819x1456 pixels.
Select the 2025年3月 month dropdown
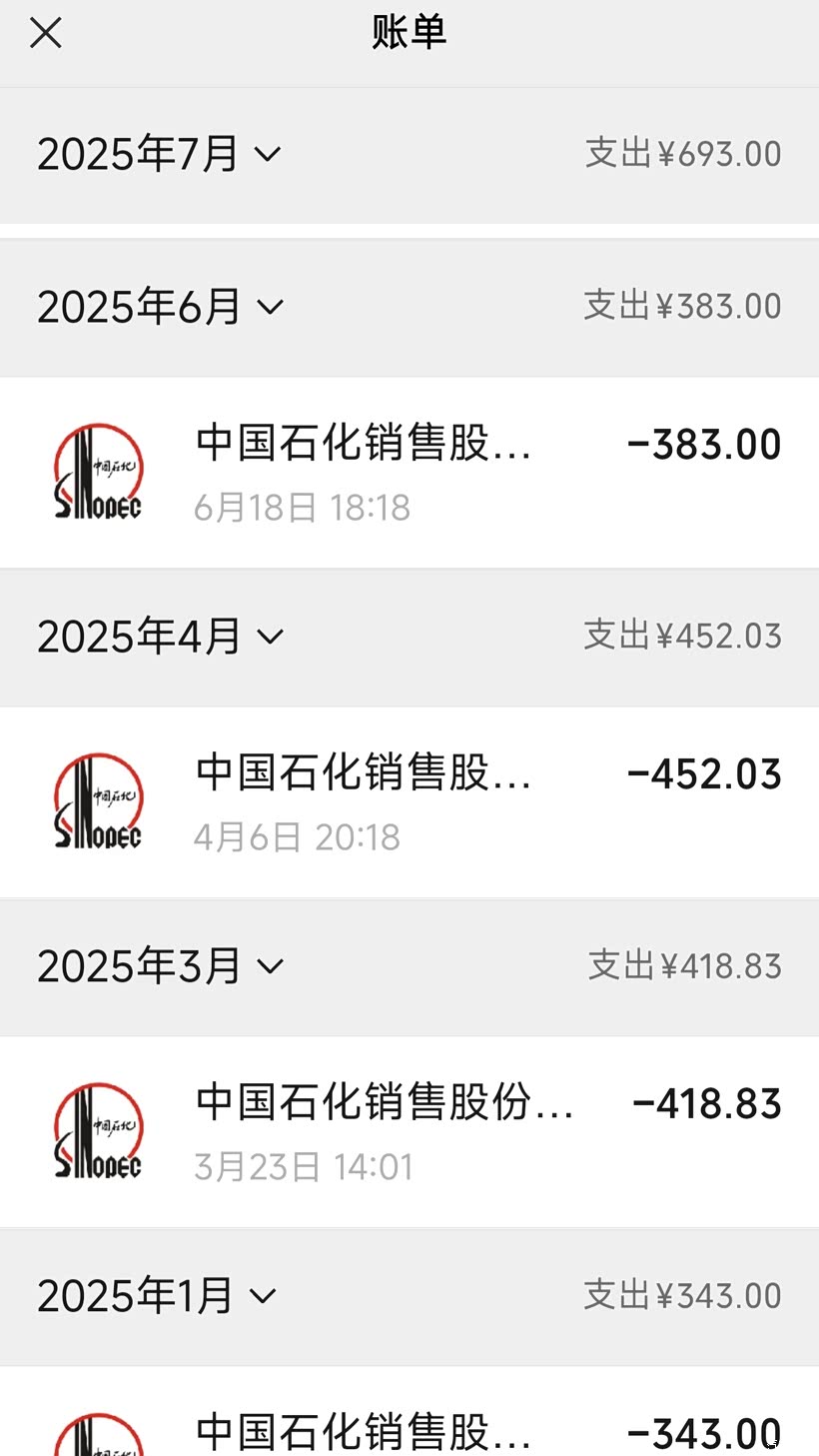pyautogui.click(x=161, y=966)
